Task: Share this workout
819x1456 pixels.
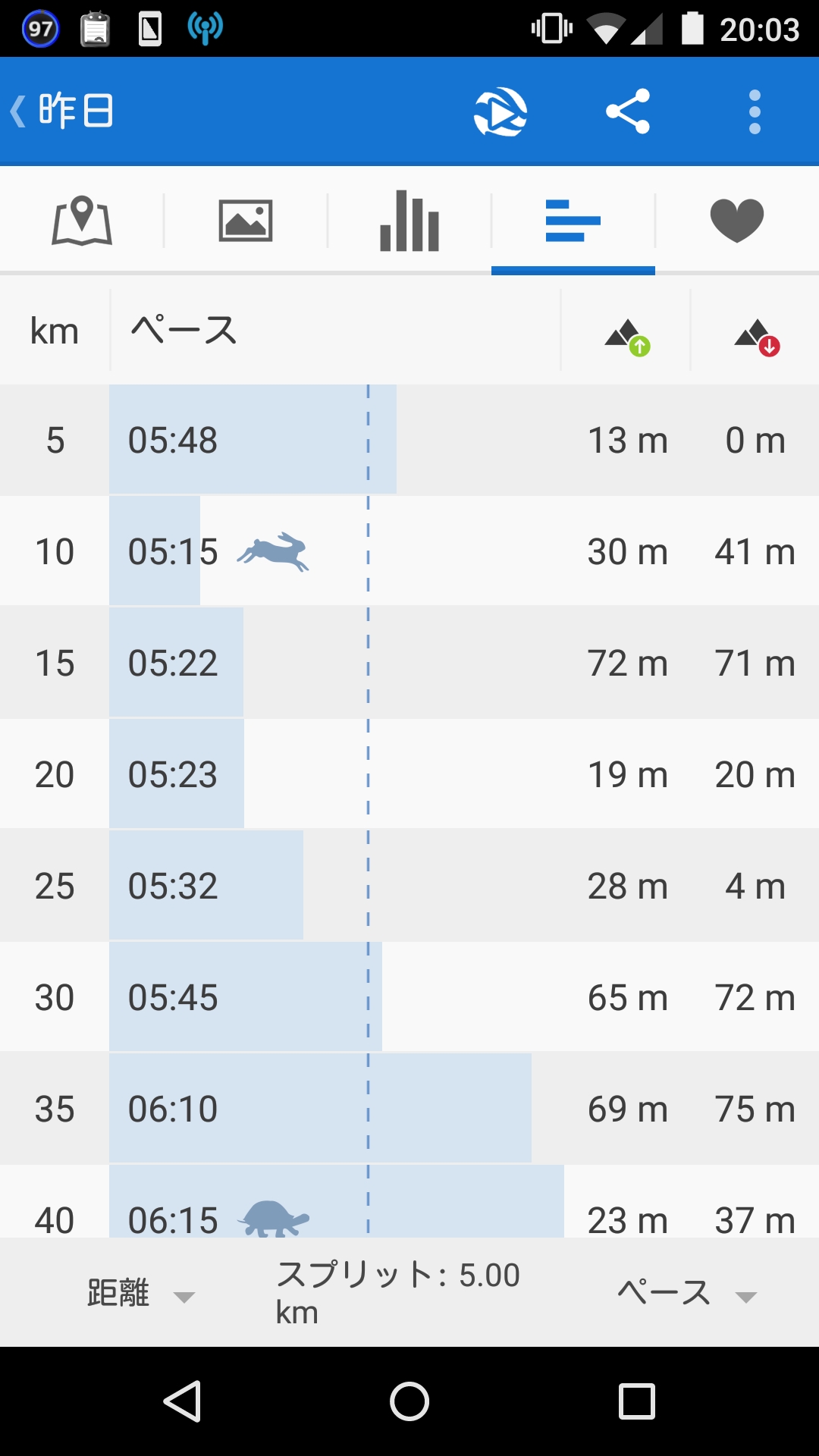Action: [x=628, y=111]
